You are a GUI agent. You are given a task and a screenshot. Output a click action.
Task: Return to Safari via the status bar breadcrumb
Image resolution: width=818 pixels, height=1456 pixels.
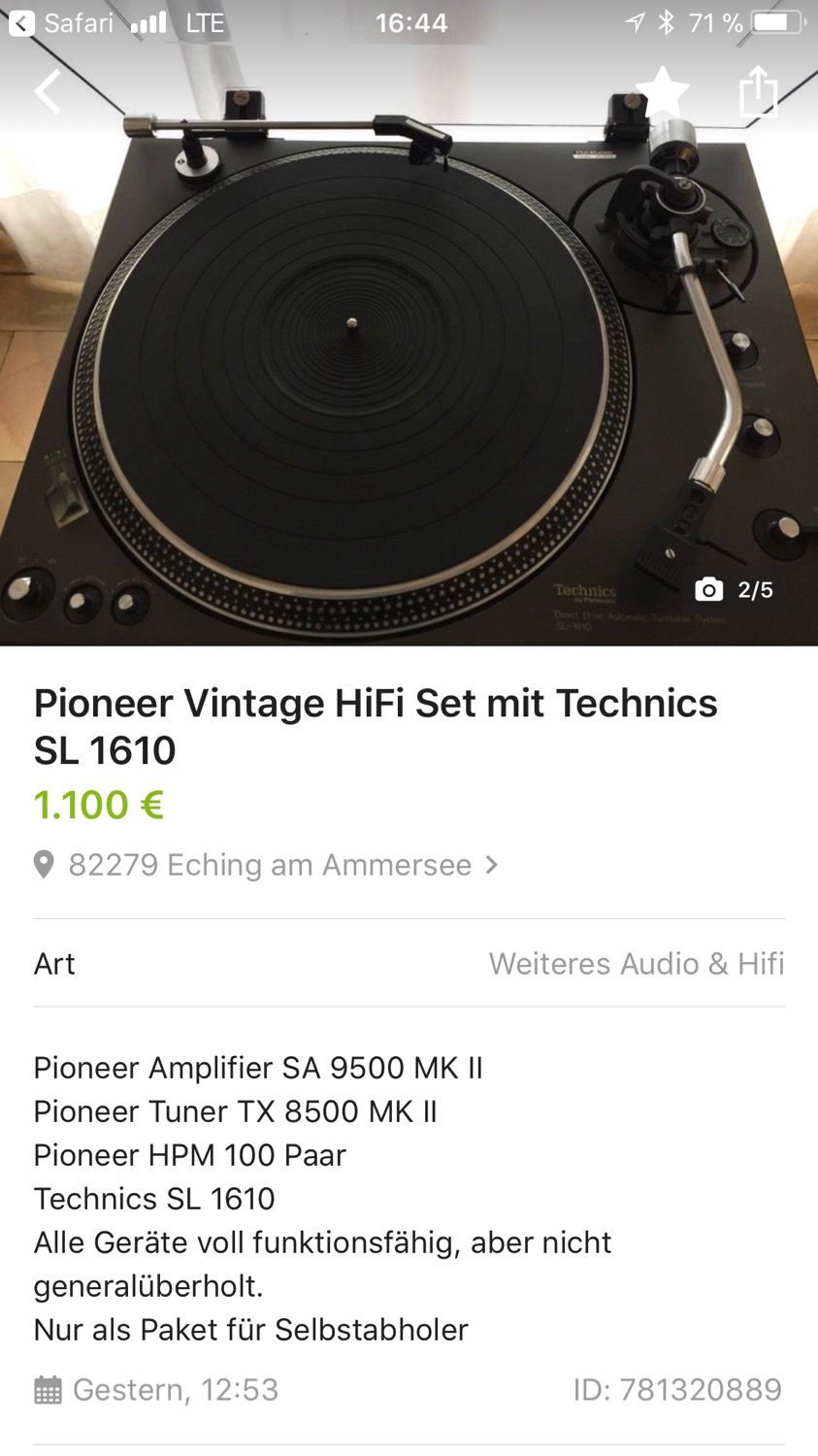60,22
